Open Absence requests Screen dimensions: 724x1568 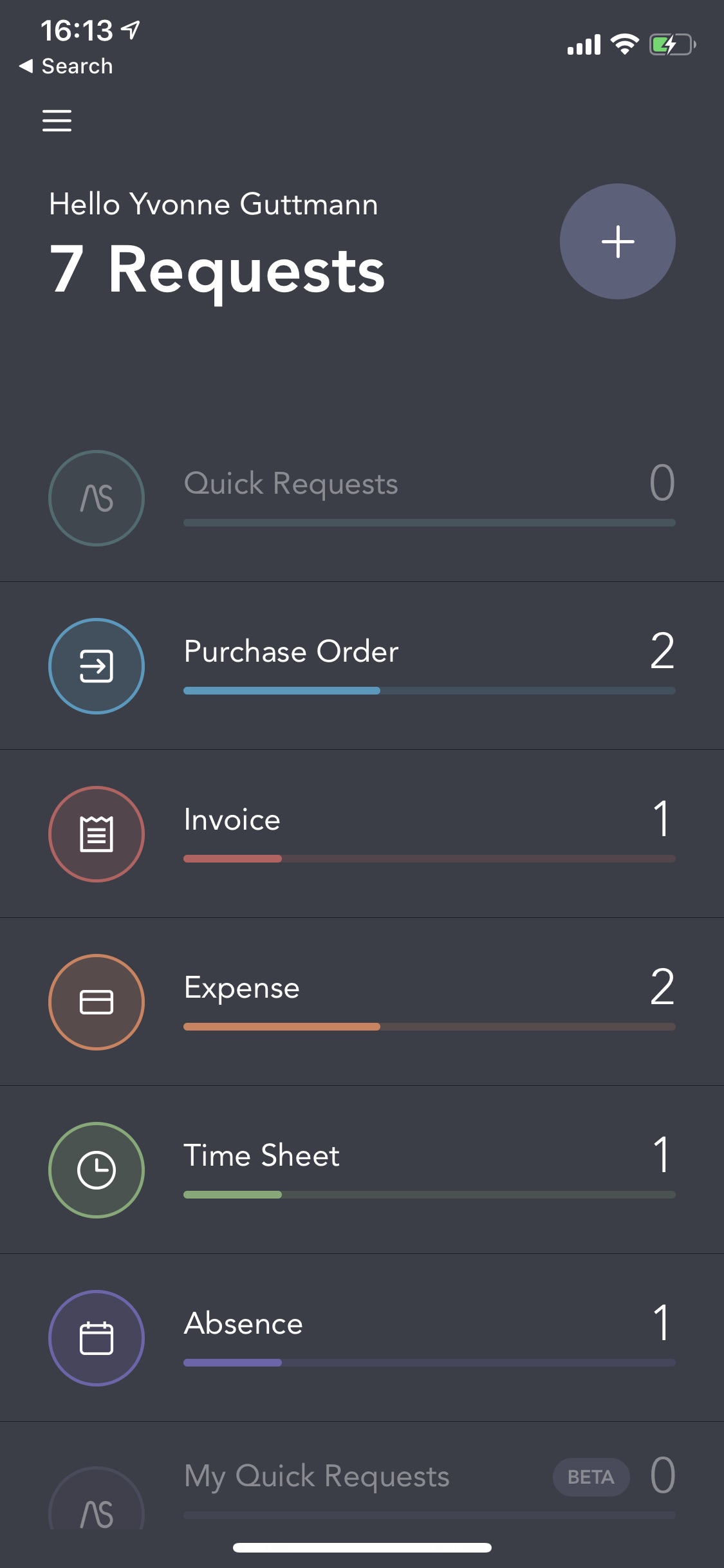point(362,1338)
